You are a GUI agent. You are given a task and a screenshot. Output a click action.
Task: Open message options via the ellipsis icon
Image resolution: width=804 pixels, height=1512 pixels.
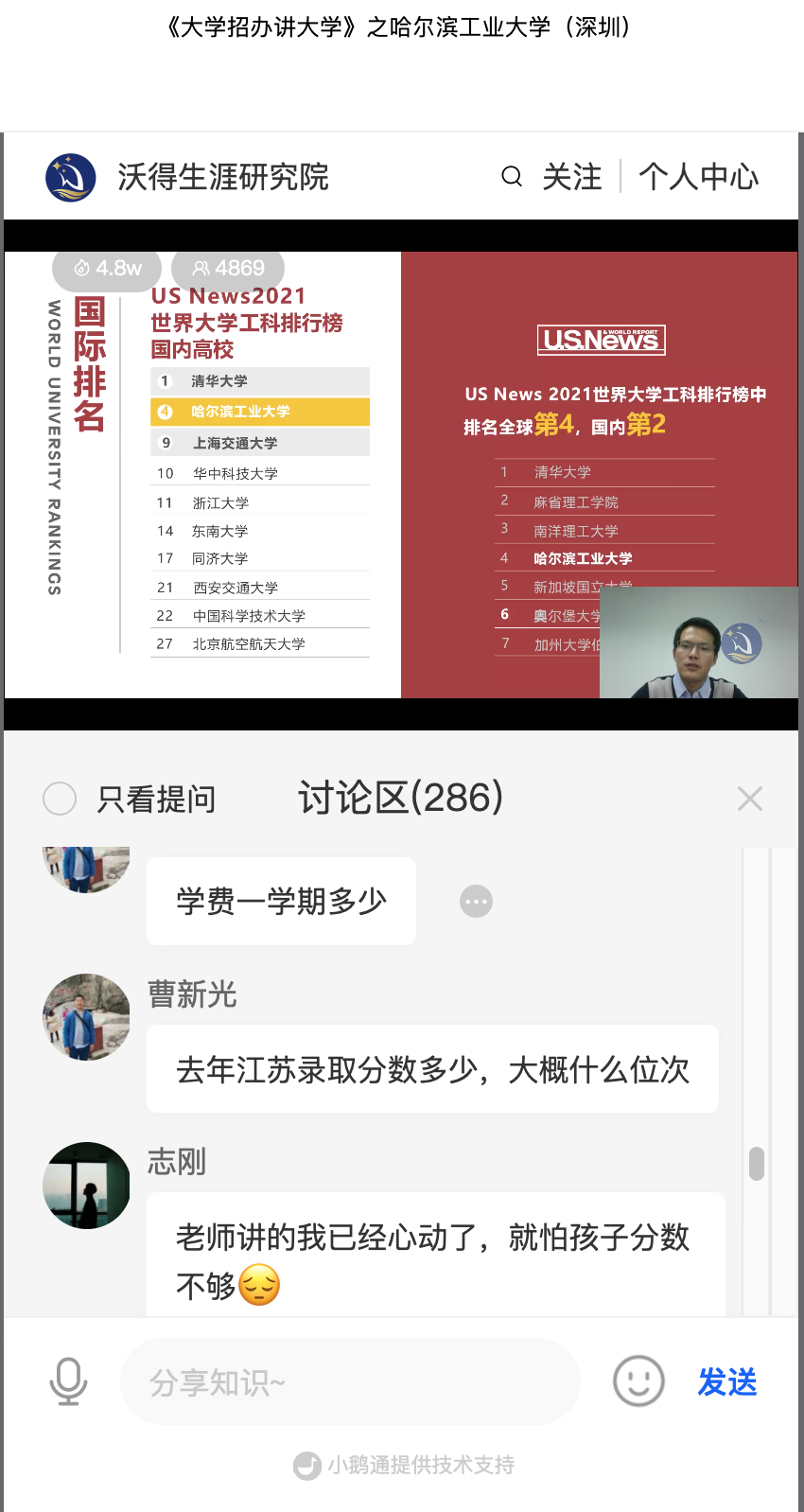tap(476, 901)
